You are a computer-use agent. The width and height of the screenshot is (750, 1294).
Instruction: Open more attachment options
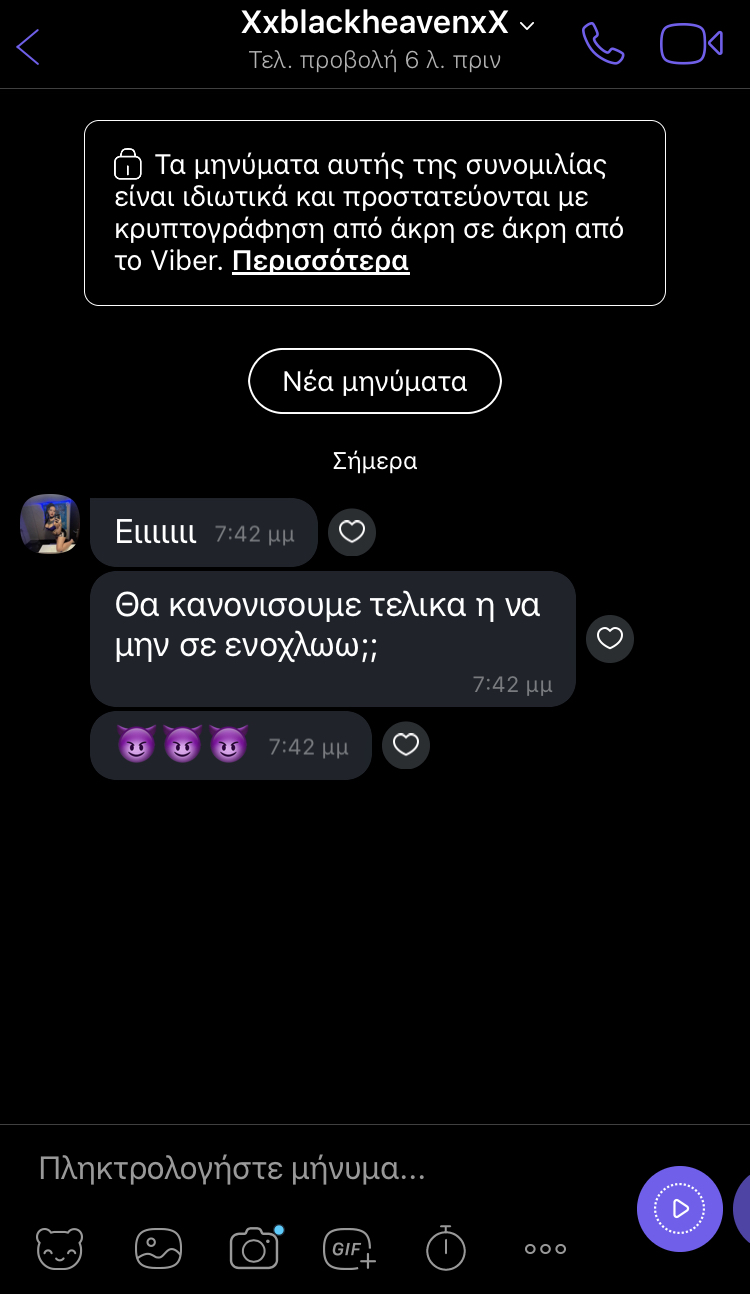[546, 1248]
